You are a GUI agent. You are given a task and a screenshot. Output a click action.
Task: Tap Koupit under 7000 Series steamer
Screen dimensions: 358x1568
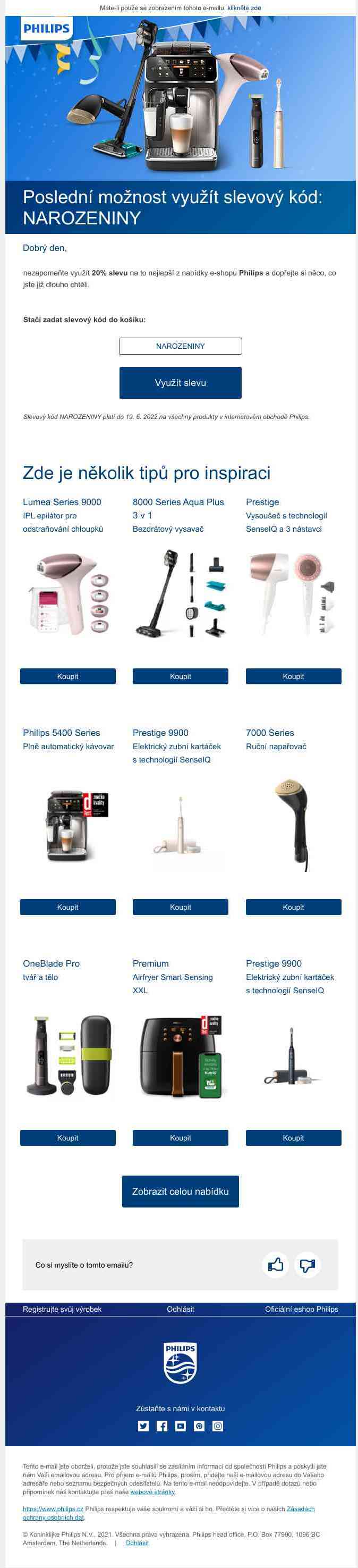293,907
